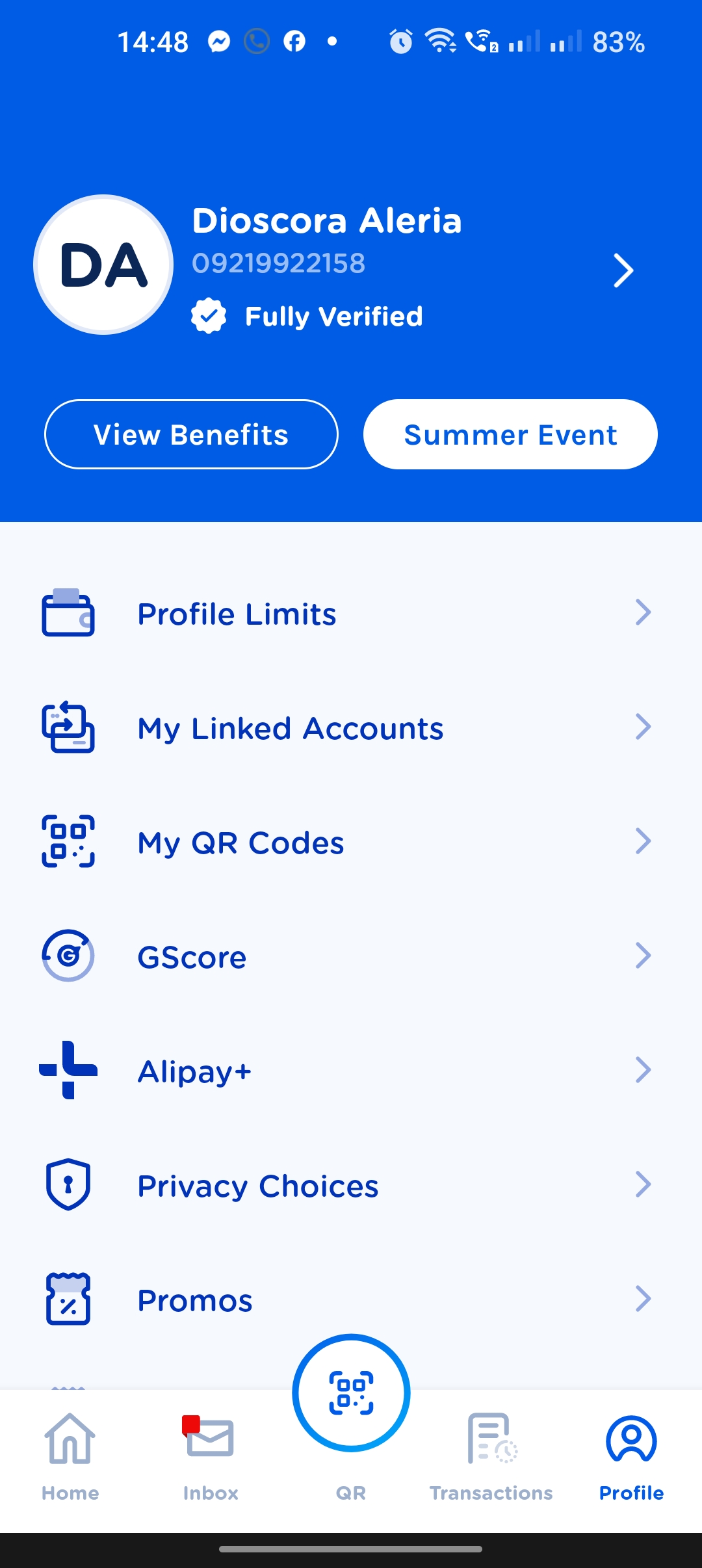Open Privacy Choices
The image size is (702, 1568).
click(x=351, y=1186)
